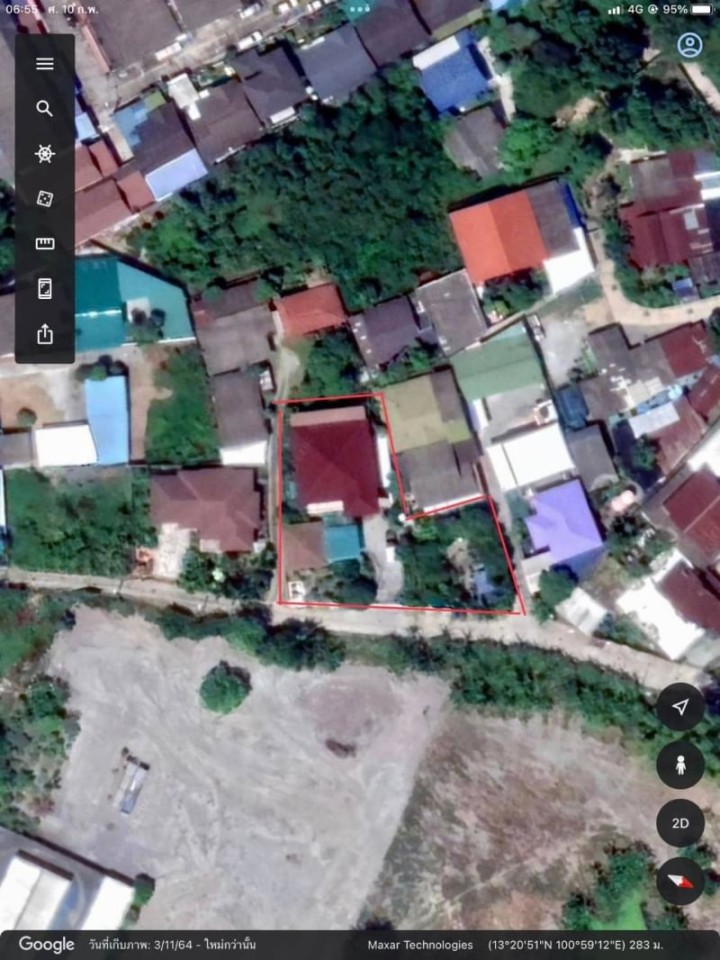The width and height of the screenshot is (720, 960).
Task: Open the account profile icon
Action: [690, 45]
